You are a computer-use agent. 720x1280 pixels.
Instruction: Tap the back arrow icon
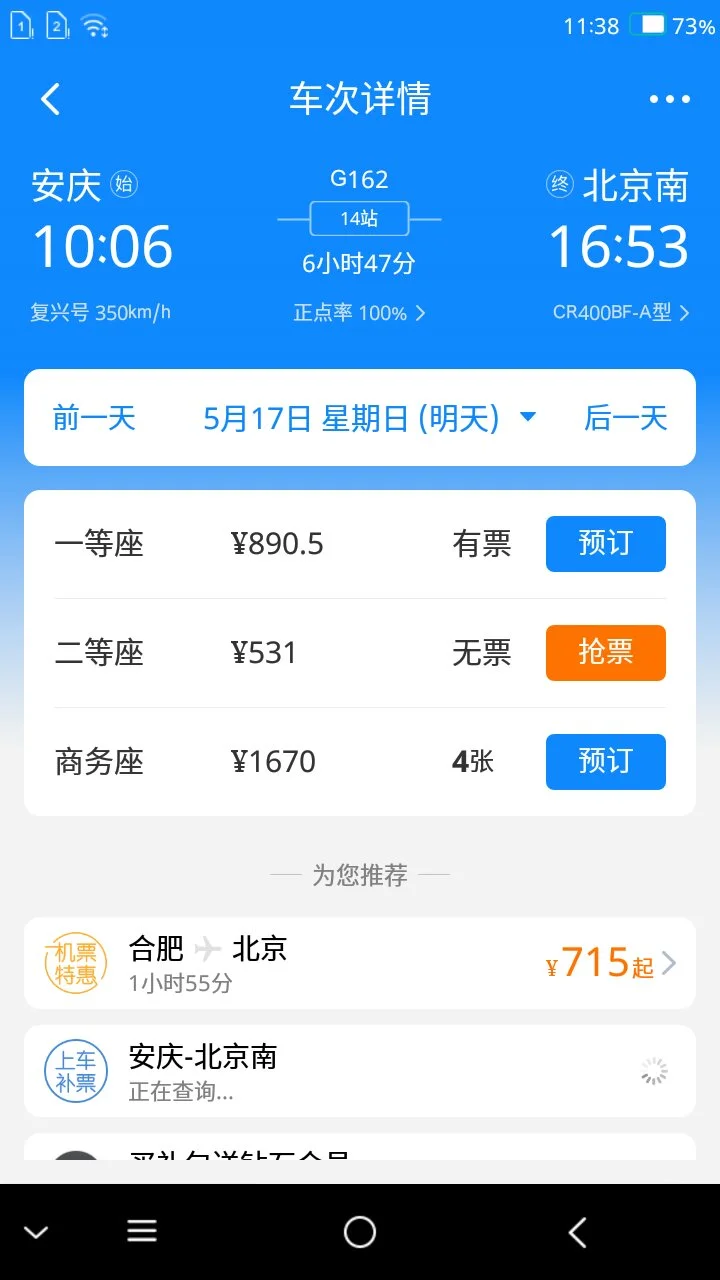coord(50,98)
